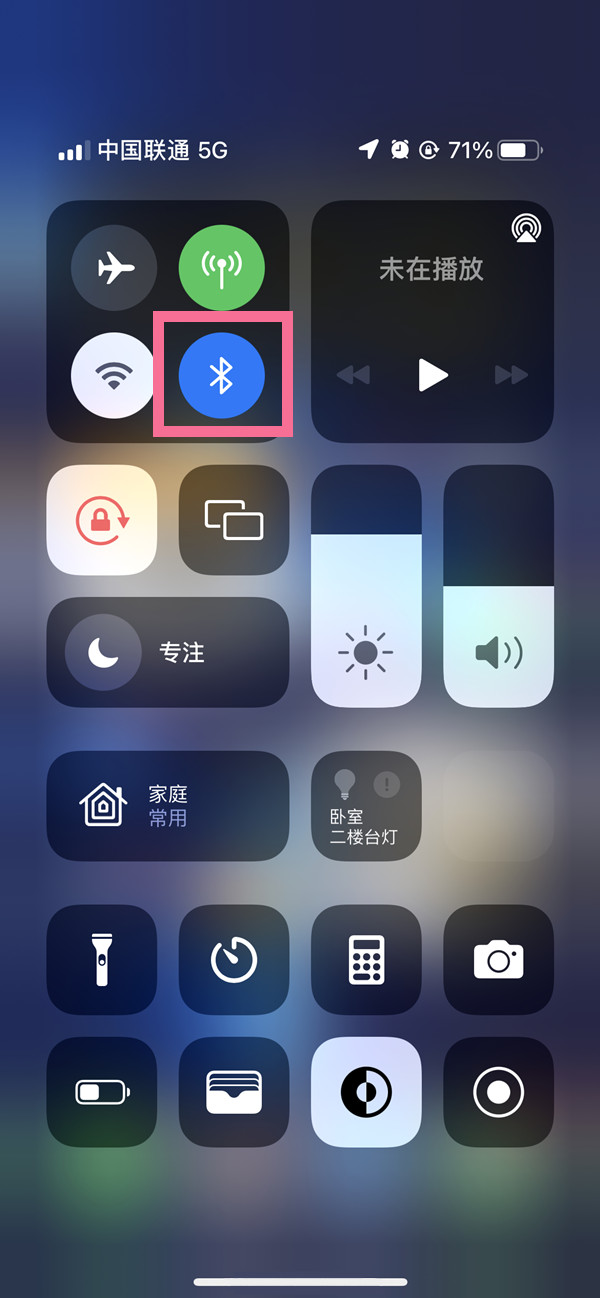The width and height of the screenshot is (600, 1298).
Task: Disable Bluetooth
Action: tap(222, 375)
